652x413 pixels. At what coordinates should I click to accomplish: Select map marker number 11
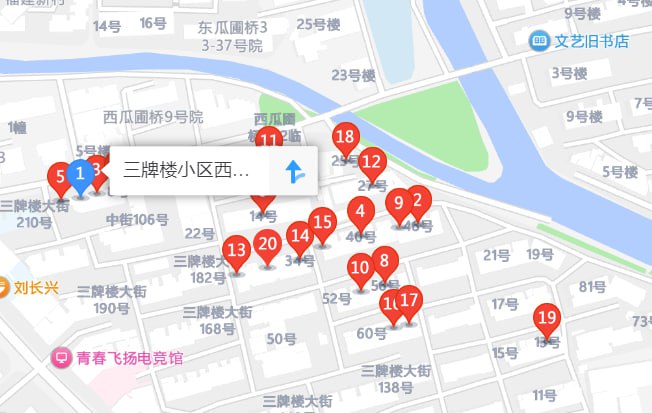pyautogui.click(x=269, y=138)
